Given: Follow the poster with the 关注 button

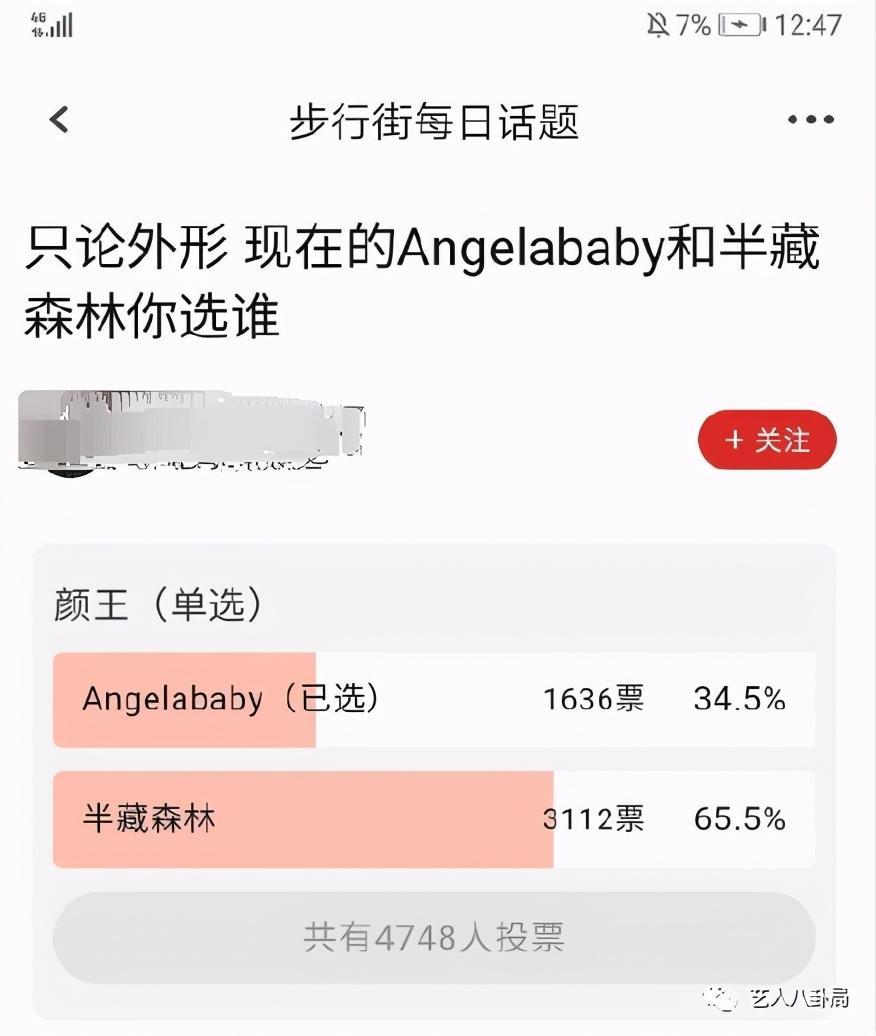Looking at the screenshot, I should (x=767, y=440).
